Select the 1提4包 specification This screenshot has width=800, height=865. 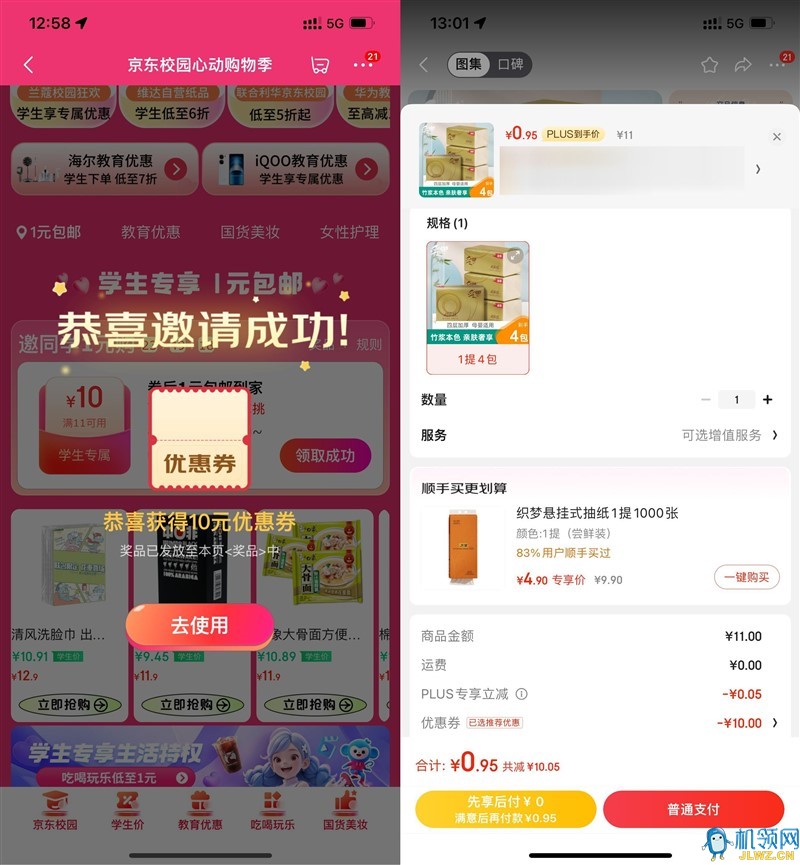point(478,308)
